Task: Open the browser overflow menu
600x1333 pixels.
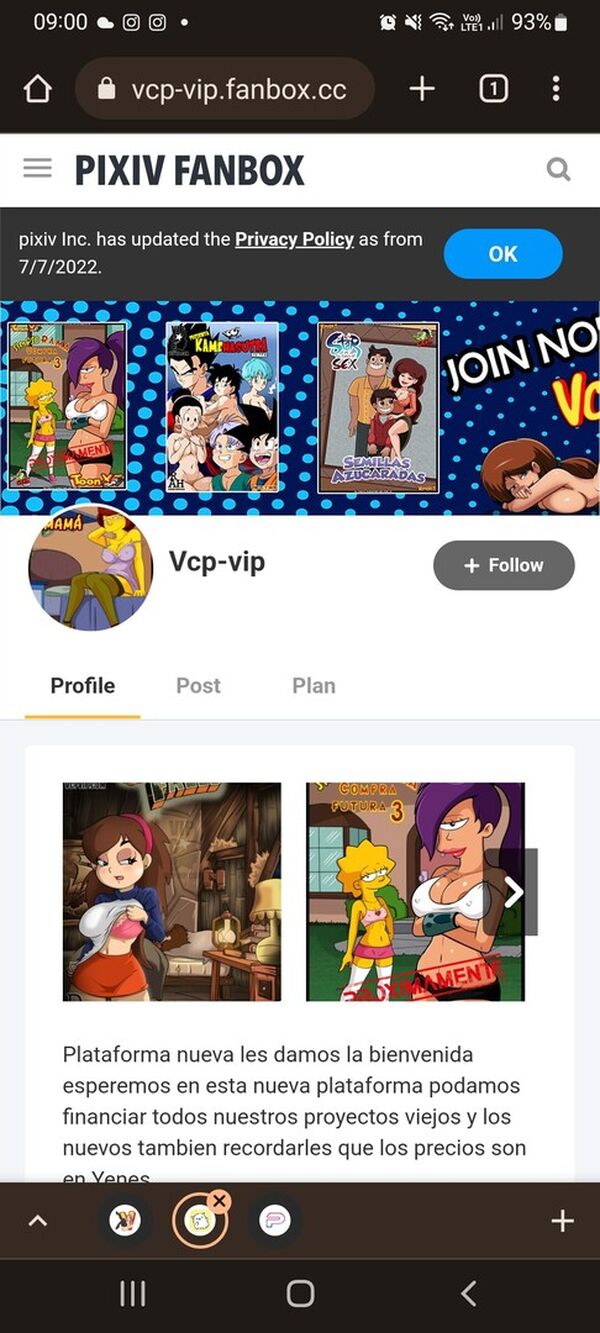Action: pos(556,89)
